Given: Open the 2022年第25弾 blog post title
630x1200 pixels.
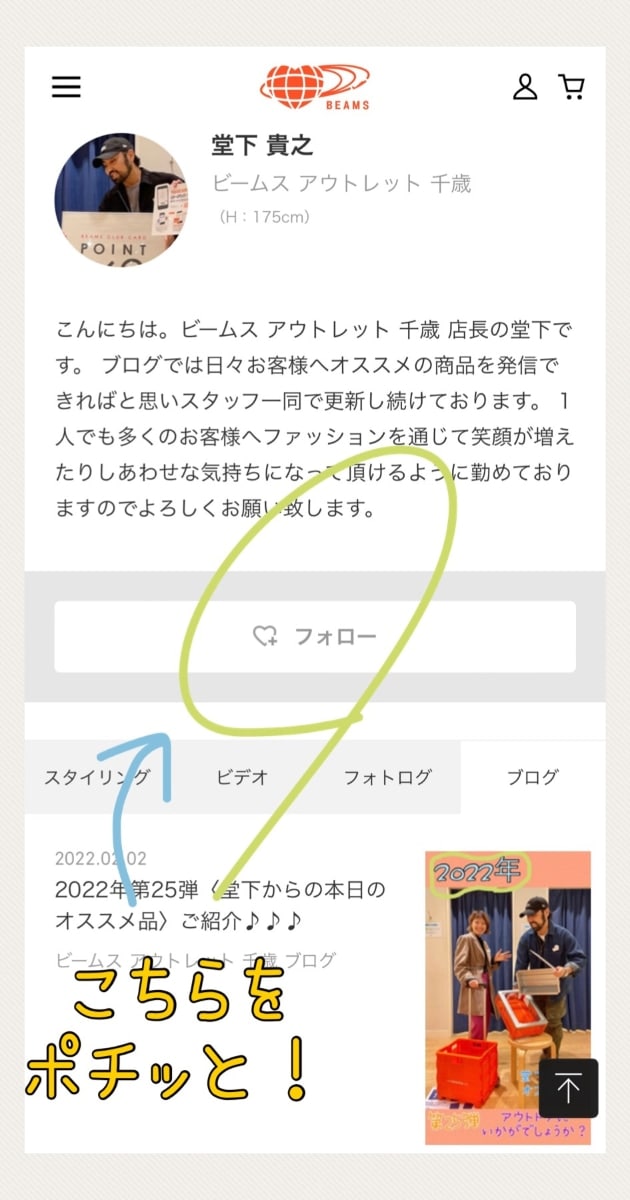Looking at the screenshot, I should (220, 904).
